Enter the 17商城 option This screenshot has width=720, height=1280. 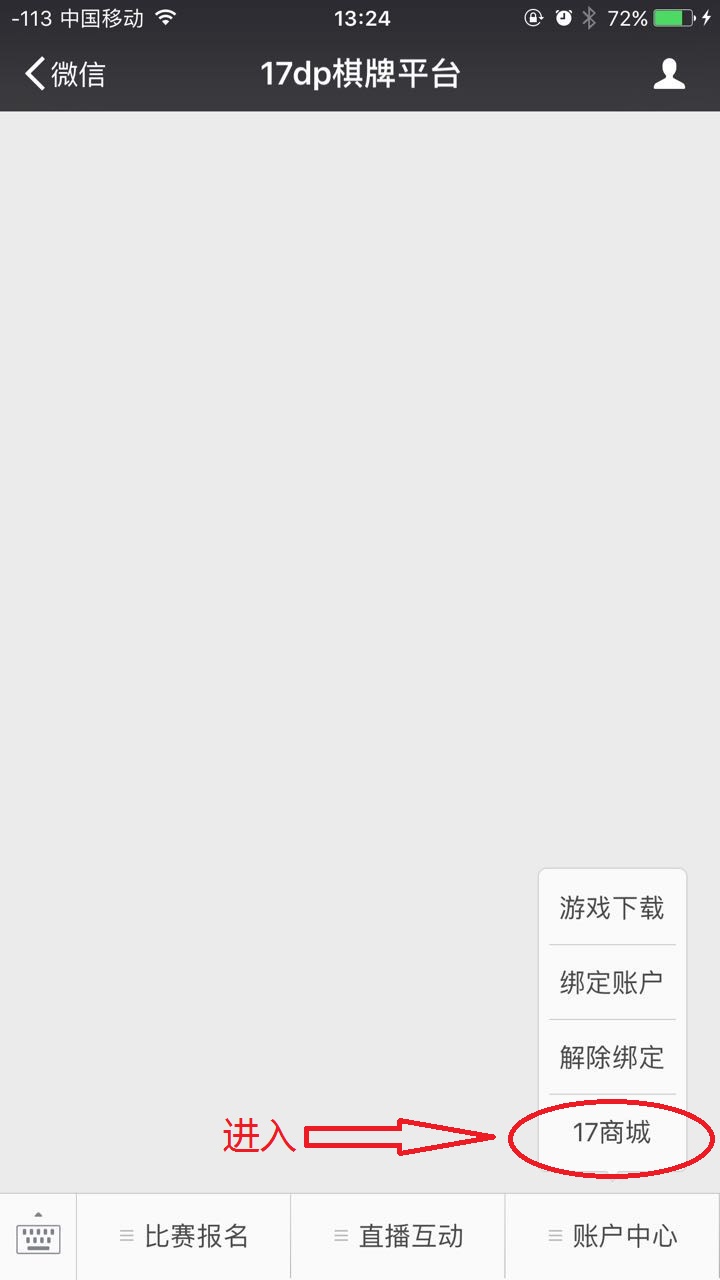pyautogui.click(x=612, y=1132)
